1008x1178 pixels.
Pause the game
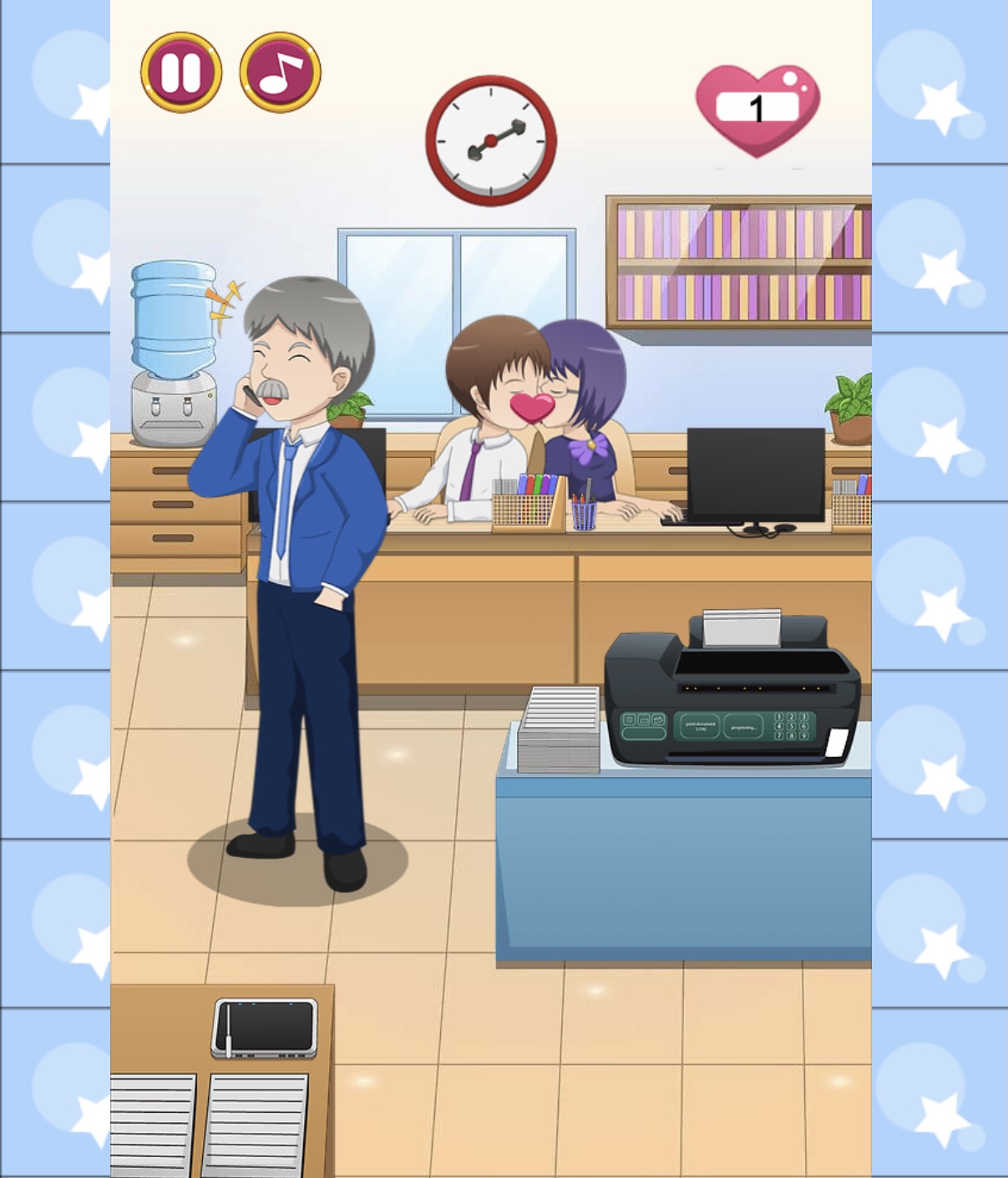coord(181,73)
